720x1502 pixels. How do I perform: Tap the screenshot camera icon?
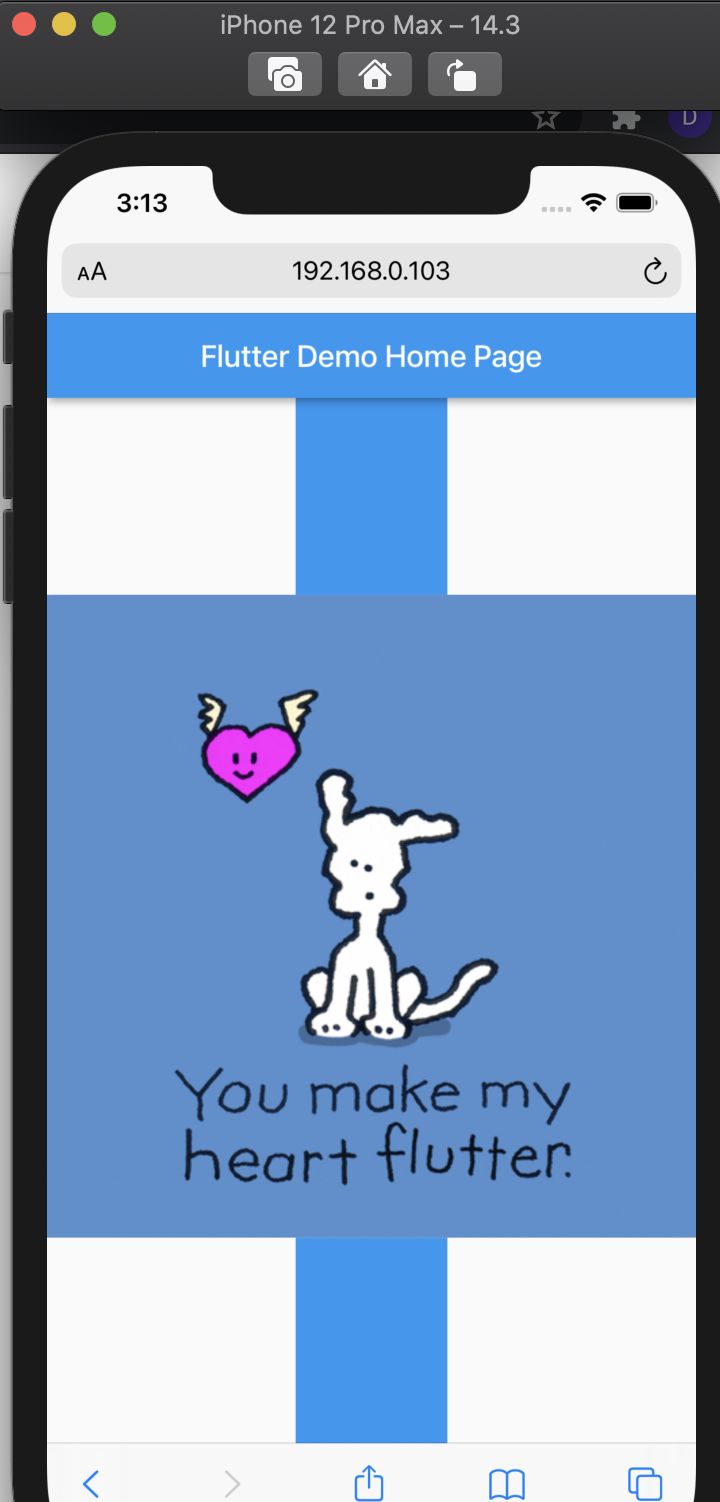pos(285,73)
